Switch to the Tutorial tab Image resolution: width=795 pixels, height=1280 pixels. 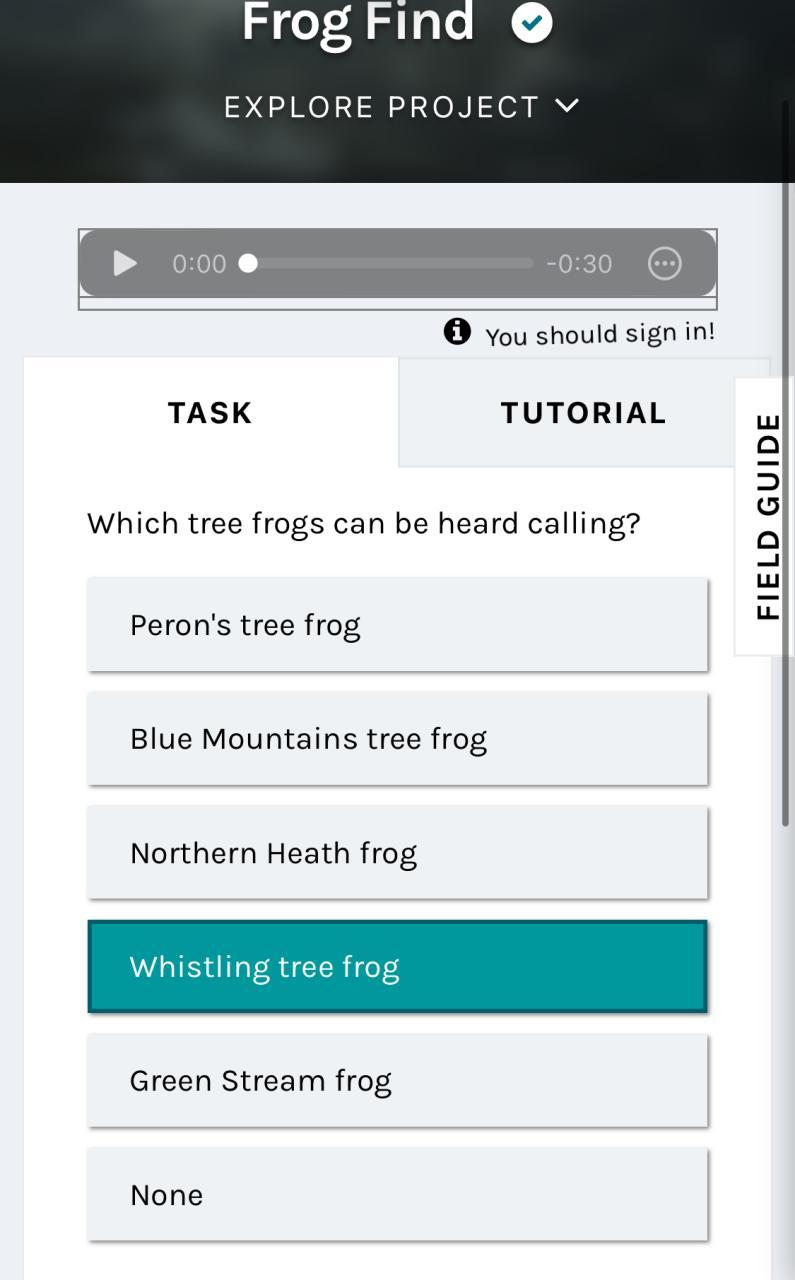(583, 413)
